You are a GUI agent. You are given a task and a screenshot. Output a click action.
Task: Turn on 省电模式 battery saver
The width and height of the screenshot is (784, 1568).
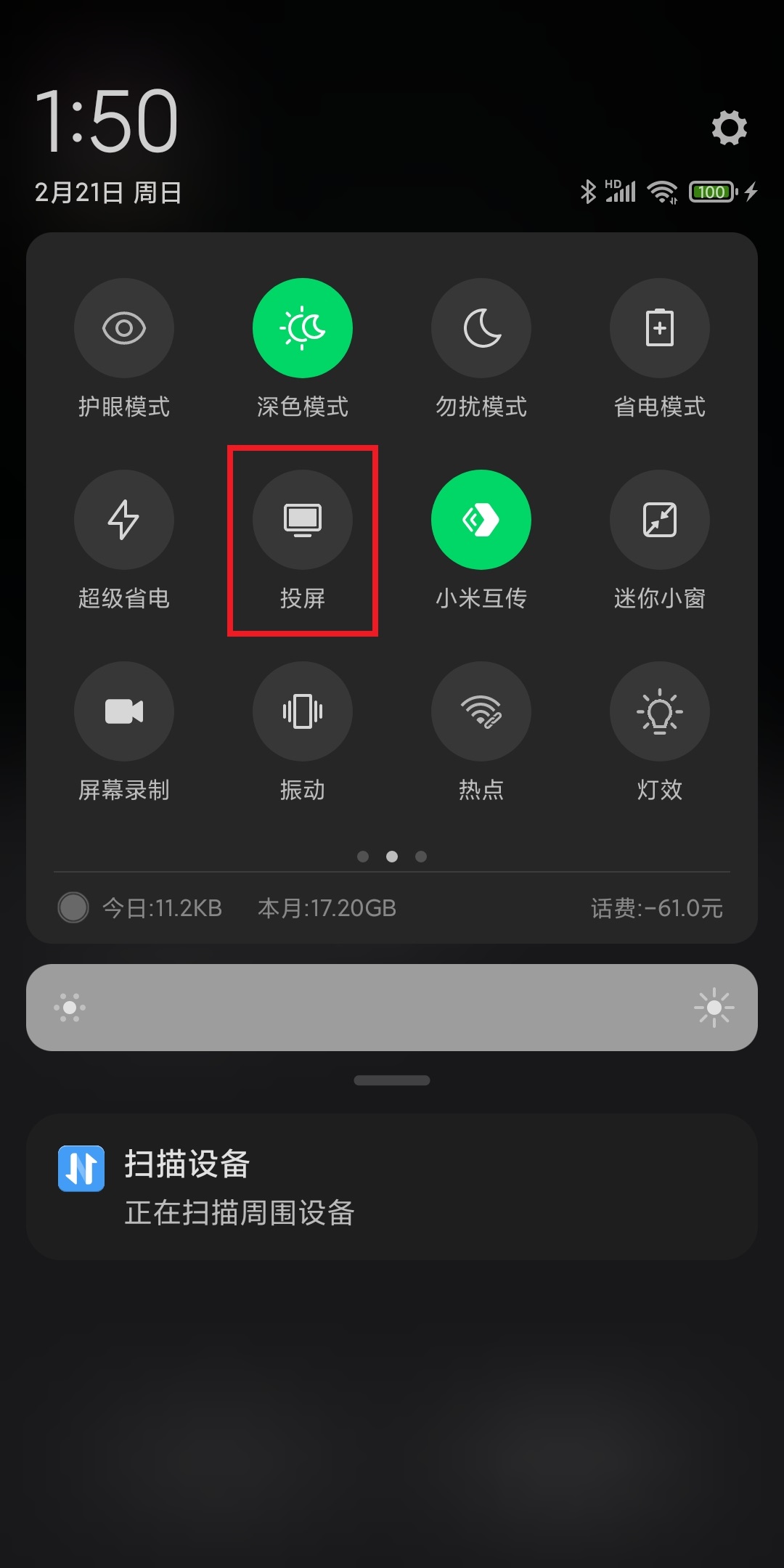point(660,328)
